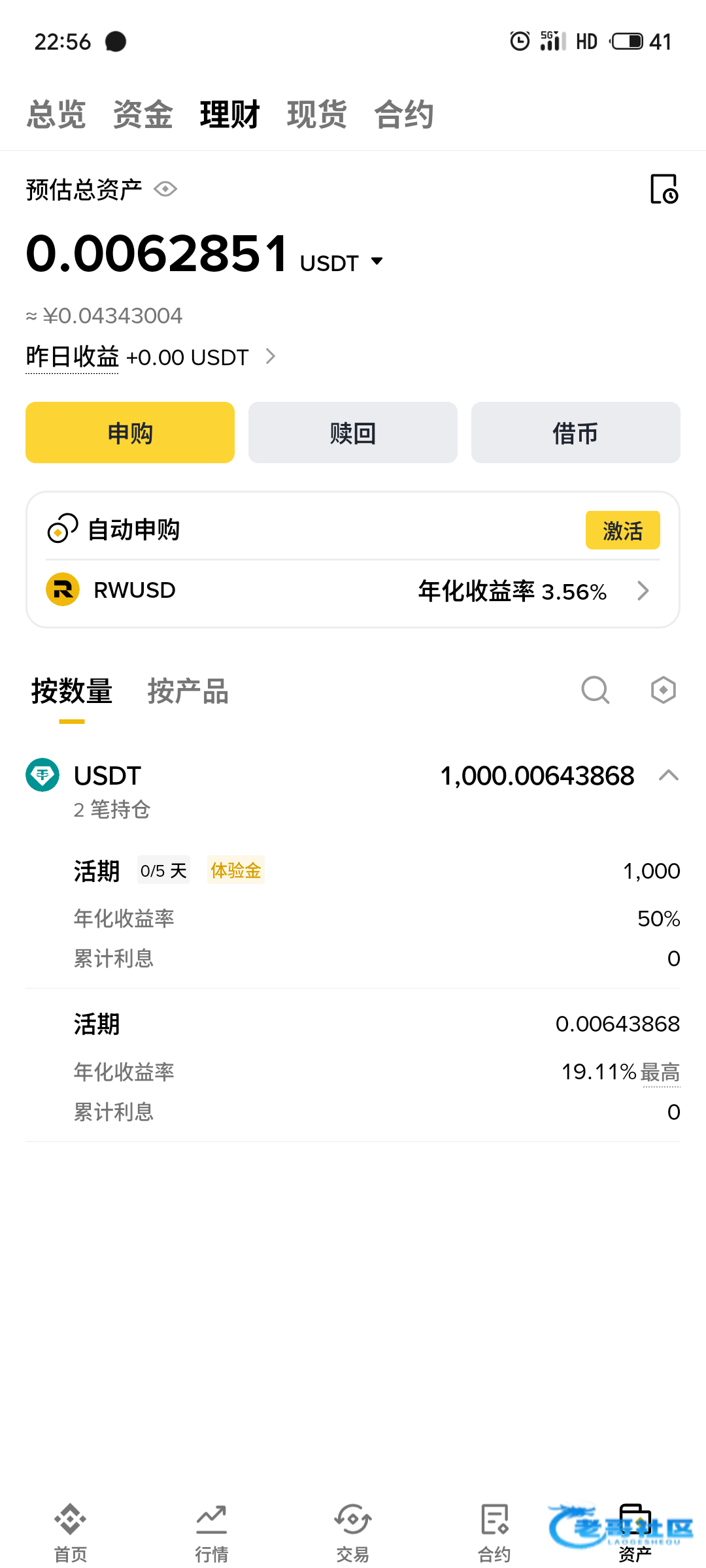Screen dimensions: 706x1568
Task: Open the 现货 tab
Action: 316,114
